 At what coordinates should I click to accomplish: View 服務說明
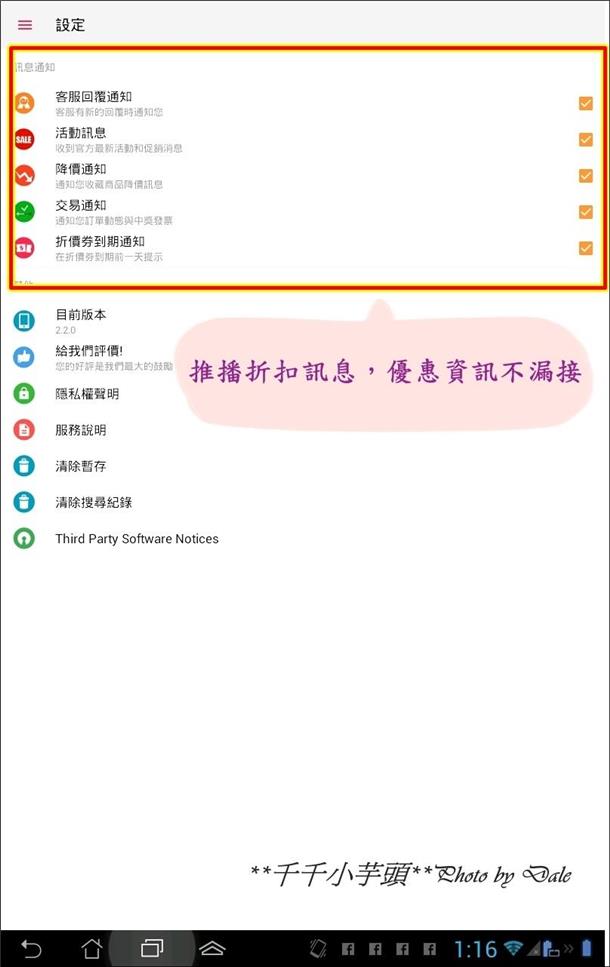coord(80,430)
